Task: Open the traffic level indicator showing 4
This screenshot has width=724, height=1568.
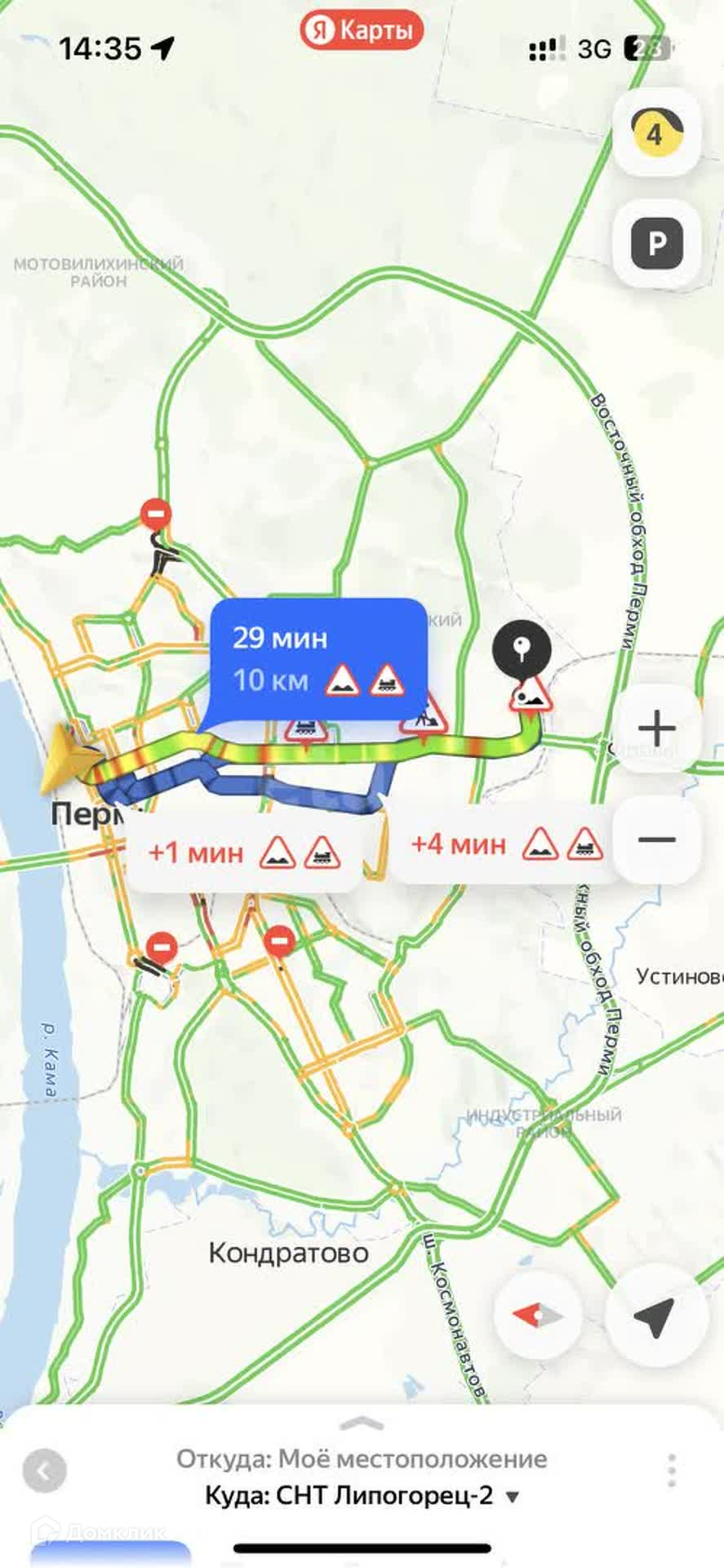Action: click(x=656, y=133)
